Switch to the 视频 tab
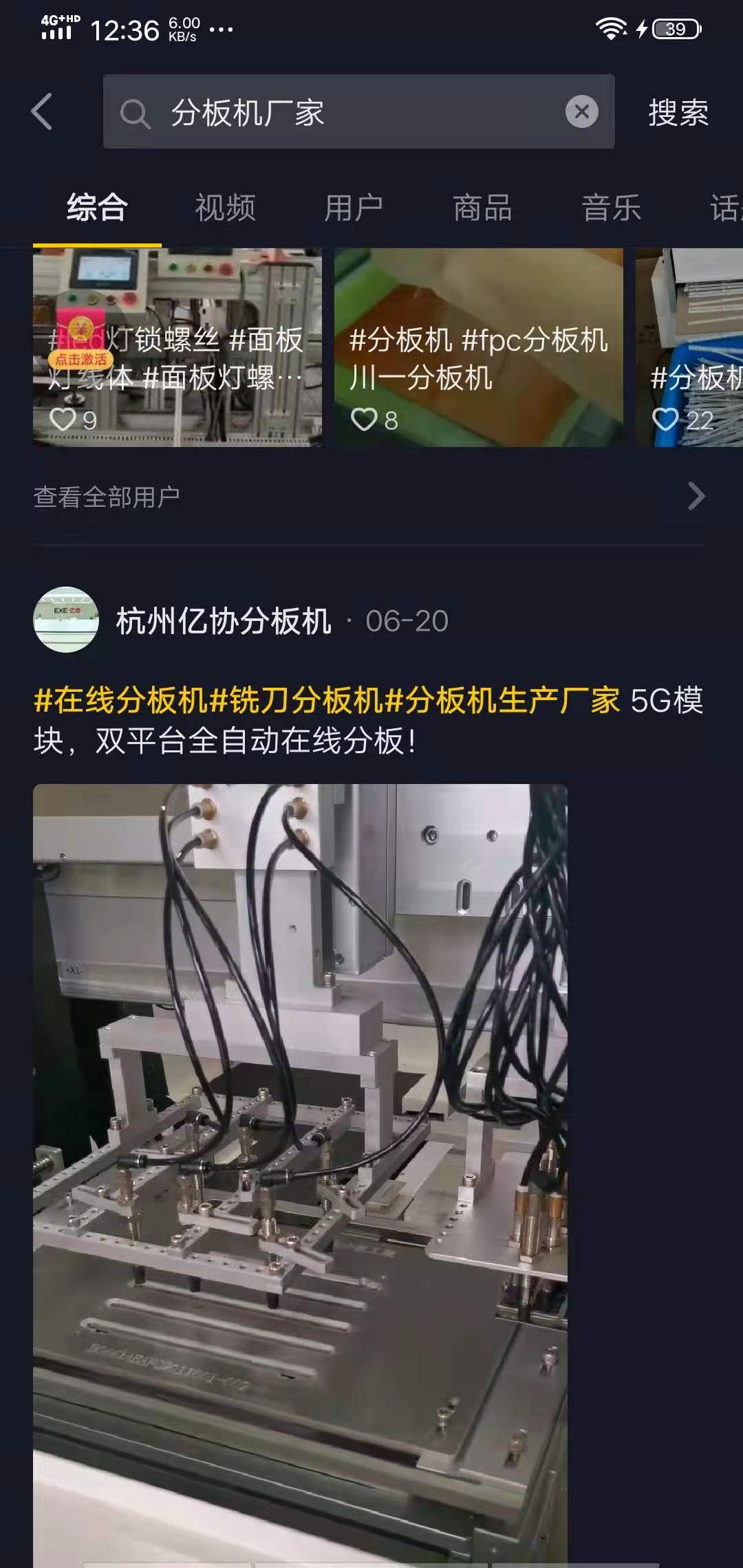This screenshot has height=1568, width=743. [226, 207]
